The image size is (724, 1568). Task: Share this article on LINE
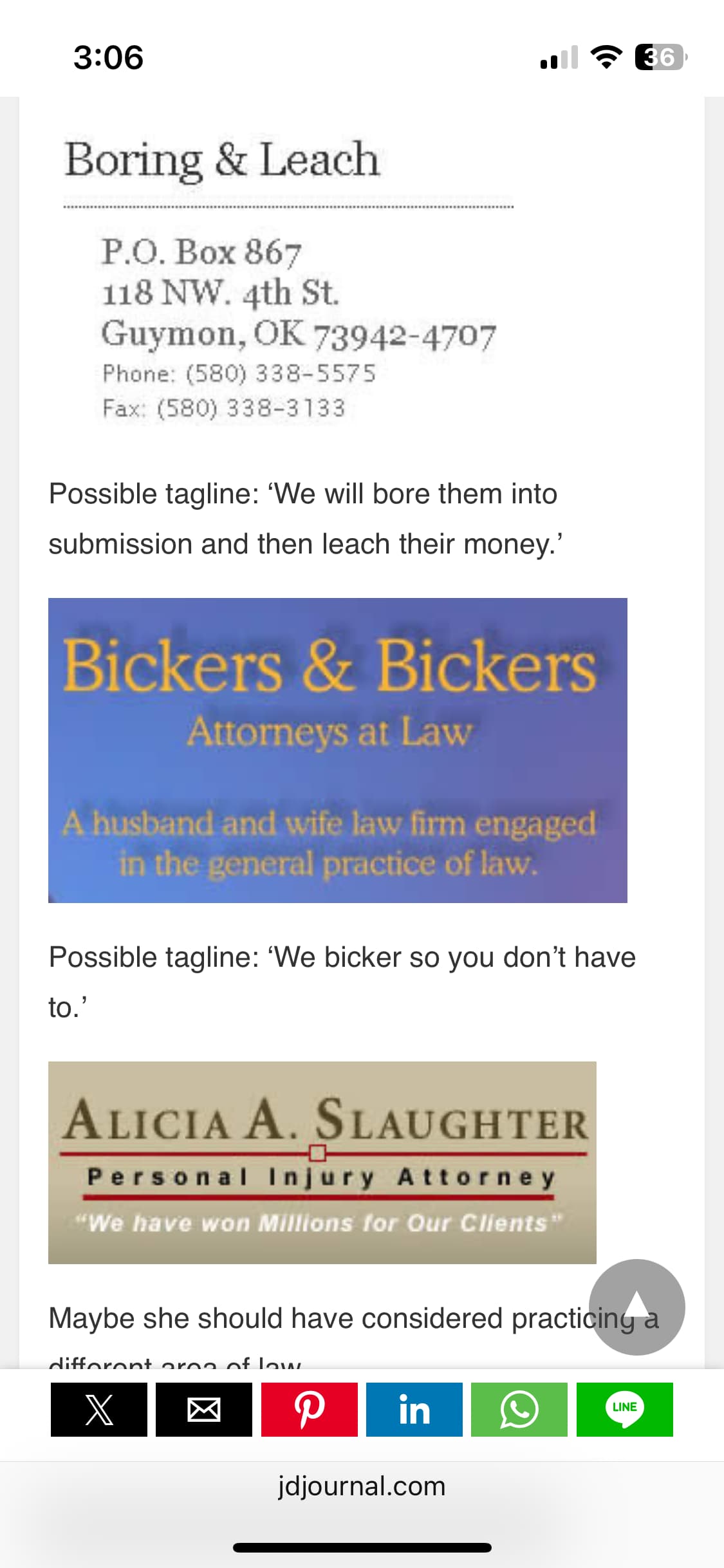click(625, 1410)
